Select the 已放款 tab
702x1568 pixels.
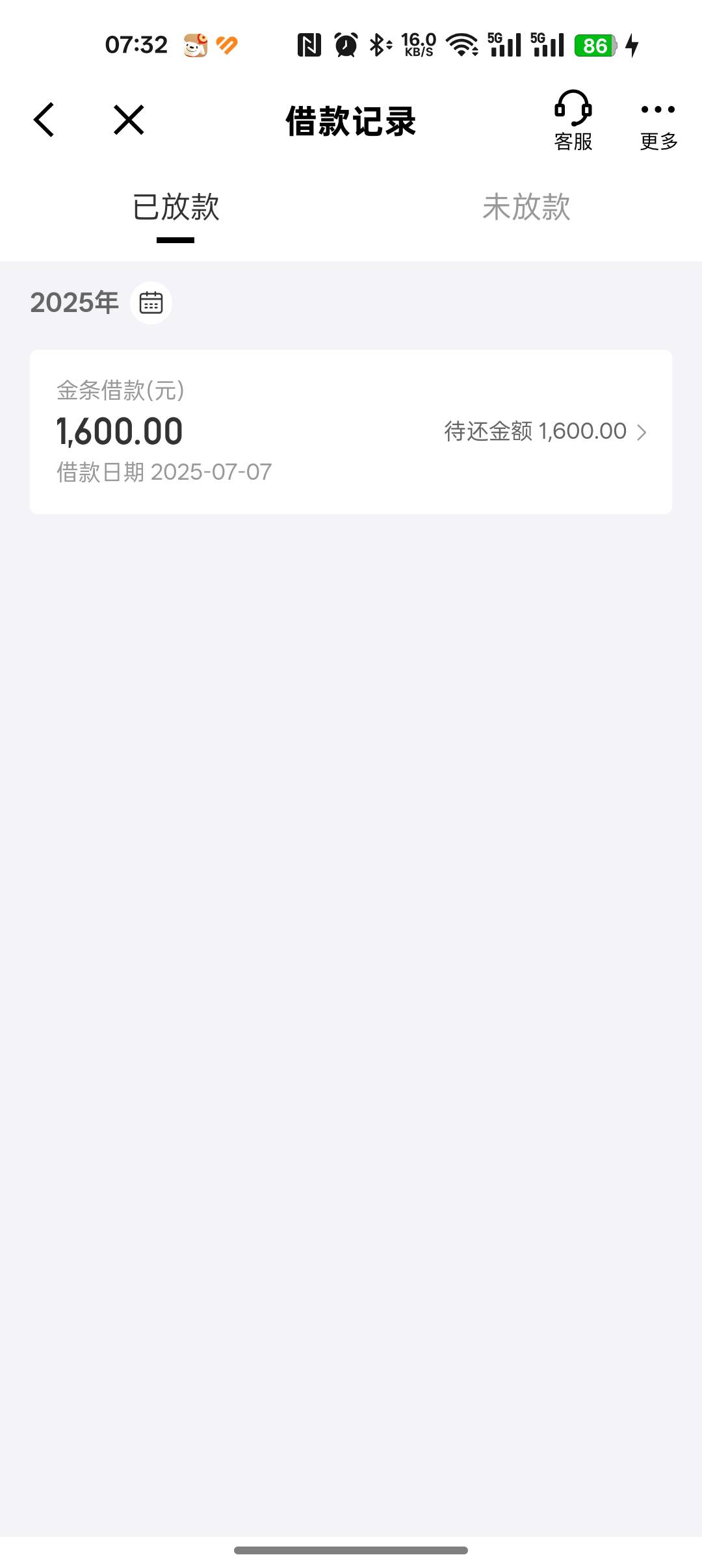pos(175,207)
